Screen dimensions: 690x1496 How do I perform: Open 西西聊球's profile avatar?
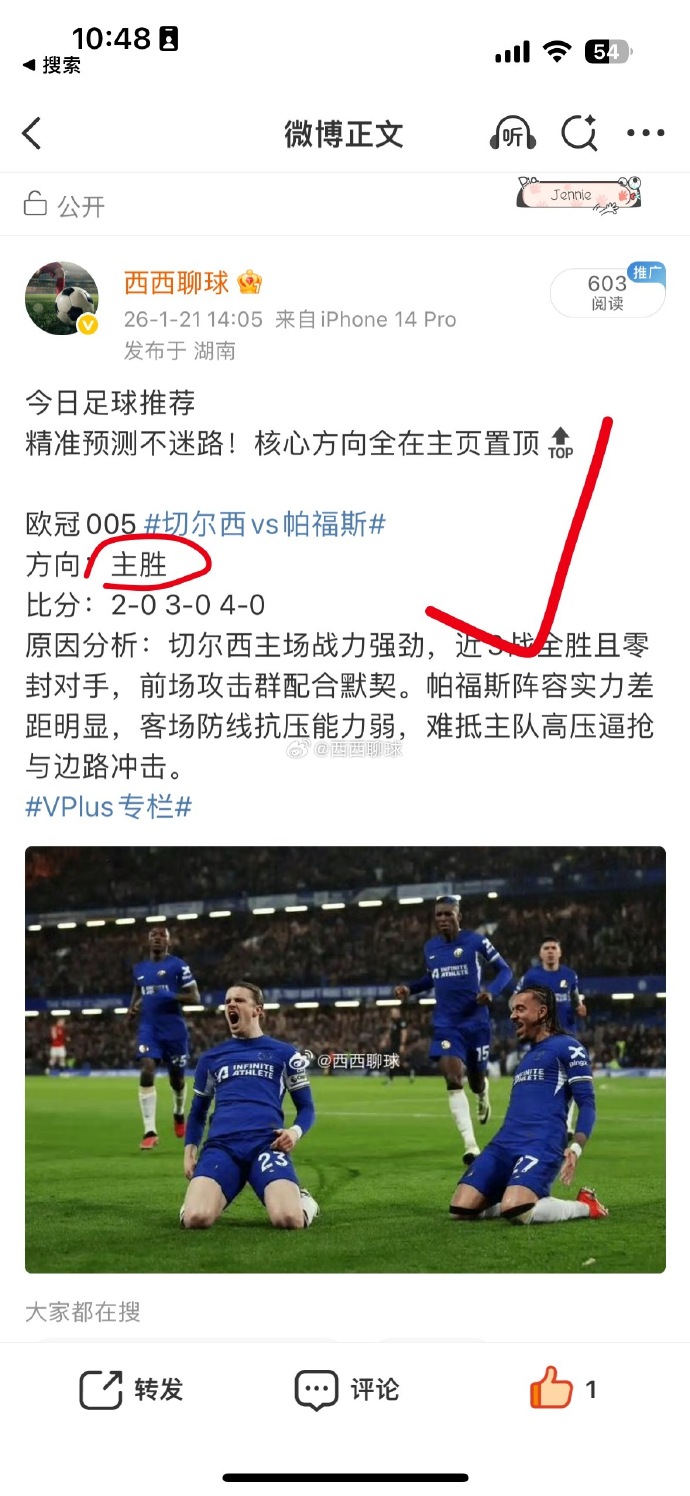point(62,299)
